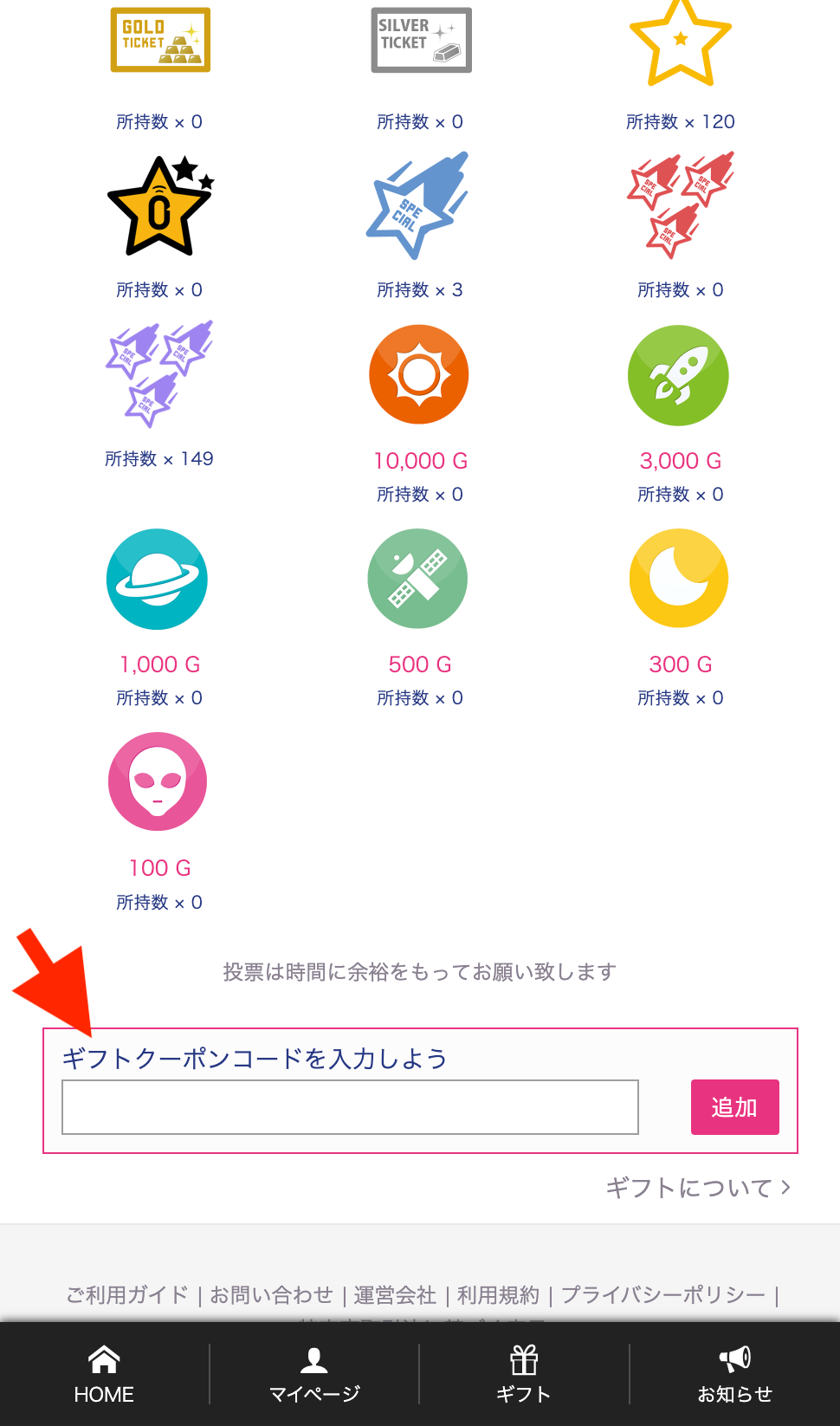This screenshot has height=1426, width=840.
Task: Open the お問い合わせ footer link
Action: coord(271,1294)
